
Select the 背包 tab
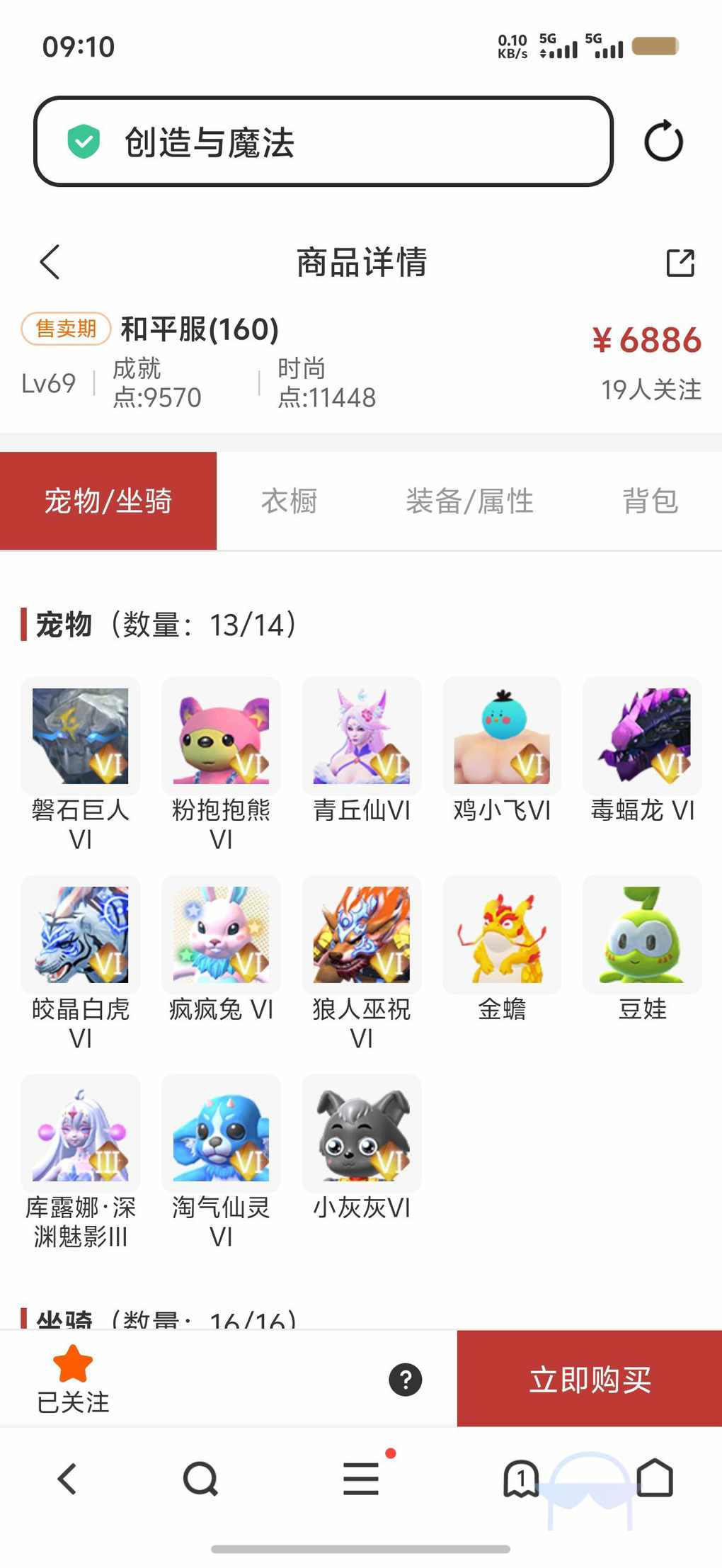click(x=650, y=501)
